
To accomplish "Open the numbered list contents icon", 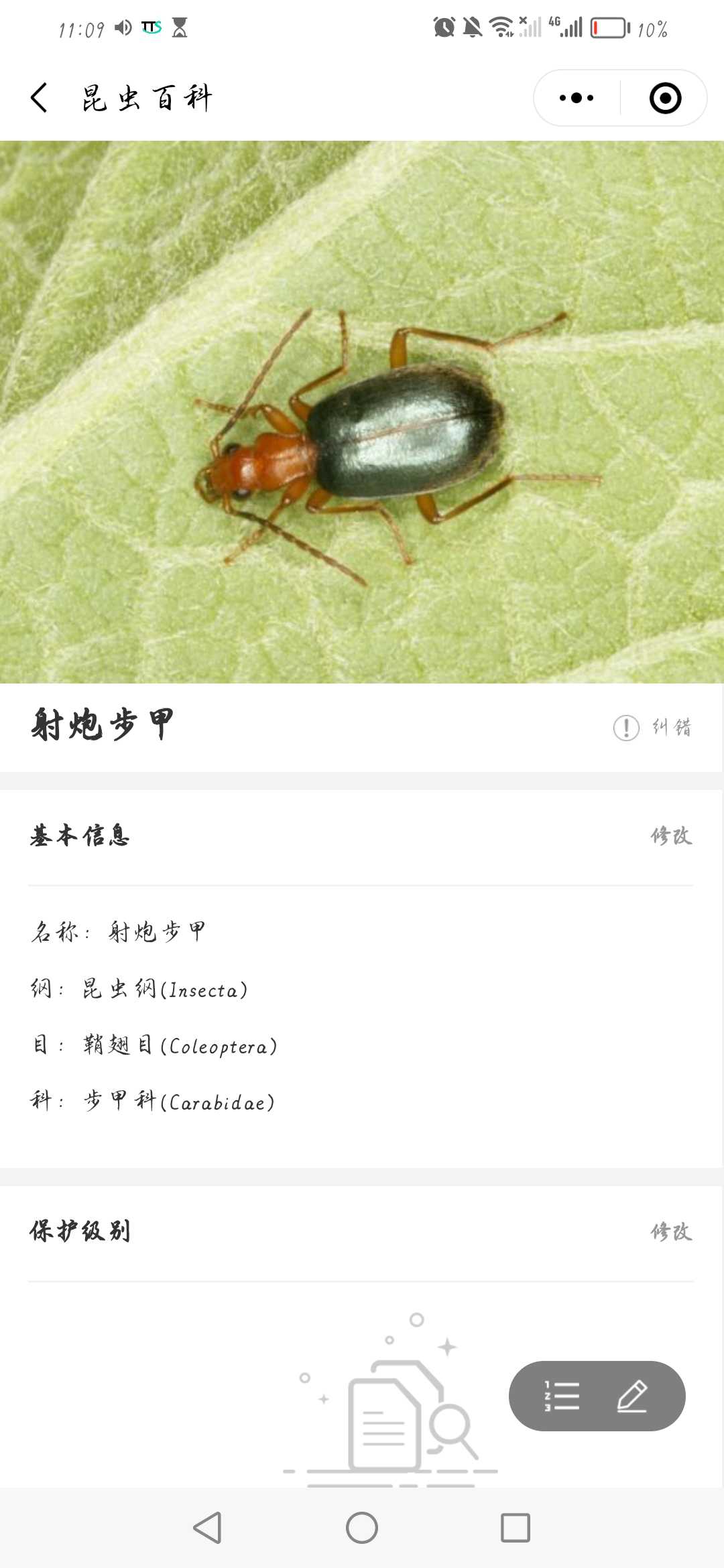I will (x=562, y=1396).
